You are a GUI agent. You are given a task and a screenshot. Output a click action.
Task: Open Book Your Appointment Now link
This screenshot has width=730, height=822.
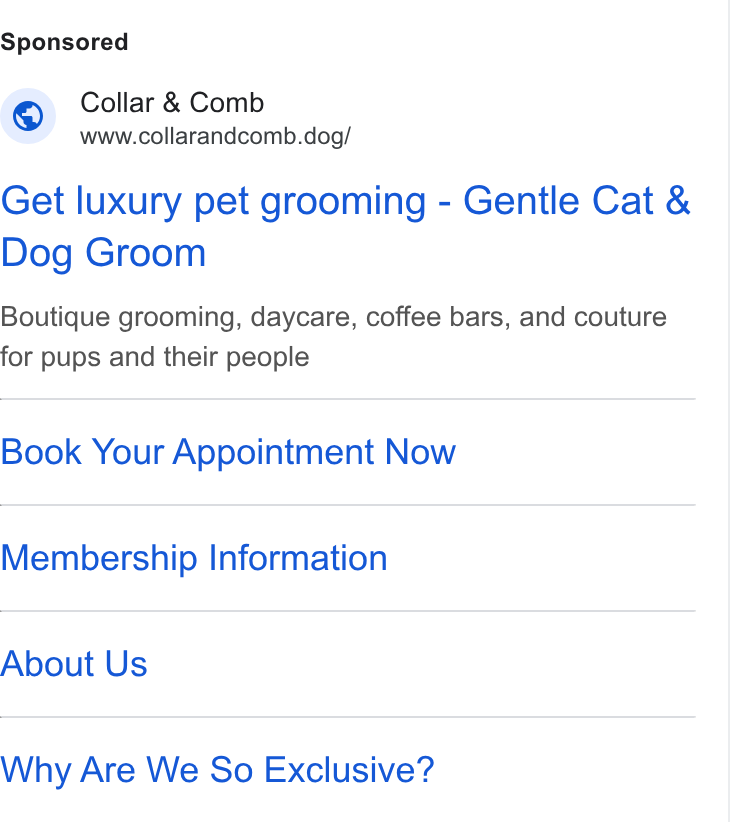228,452
